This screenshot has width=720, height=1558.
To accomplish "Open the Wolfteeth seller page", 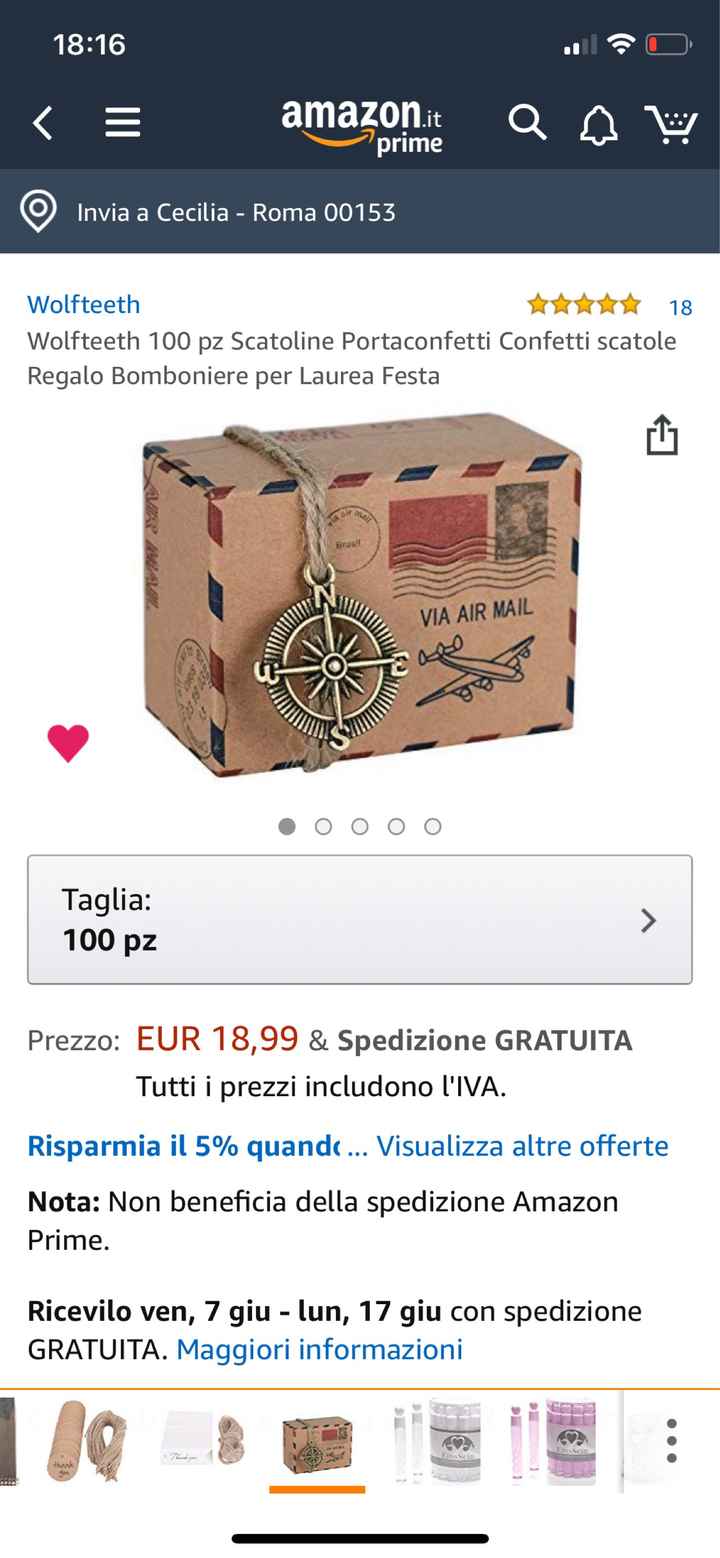I will click(83, 305).
